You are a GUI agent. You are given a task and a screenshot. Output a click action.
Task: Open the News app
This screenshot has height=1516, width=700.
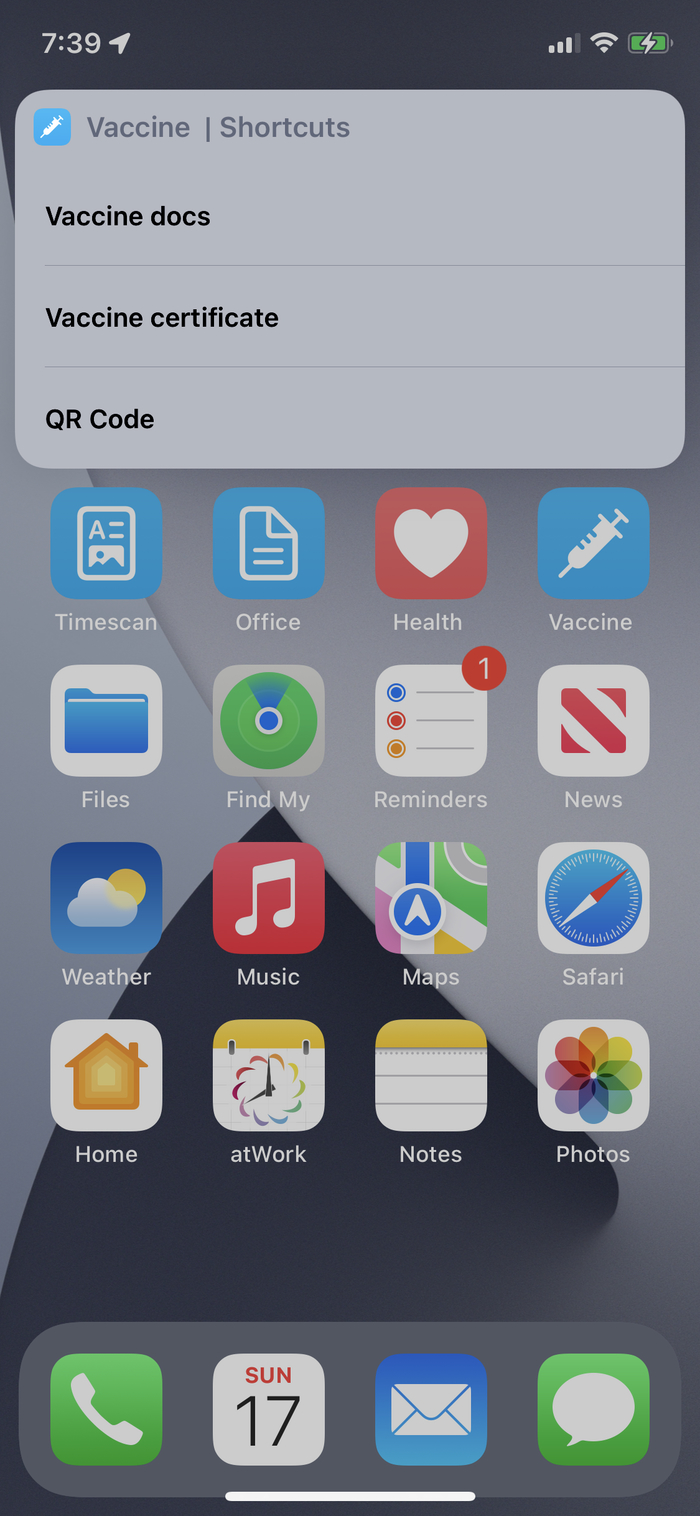593,720
